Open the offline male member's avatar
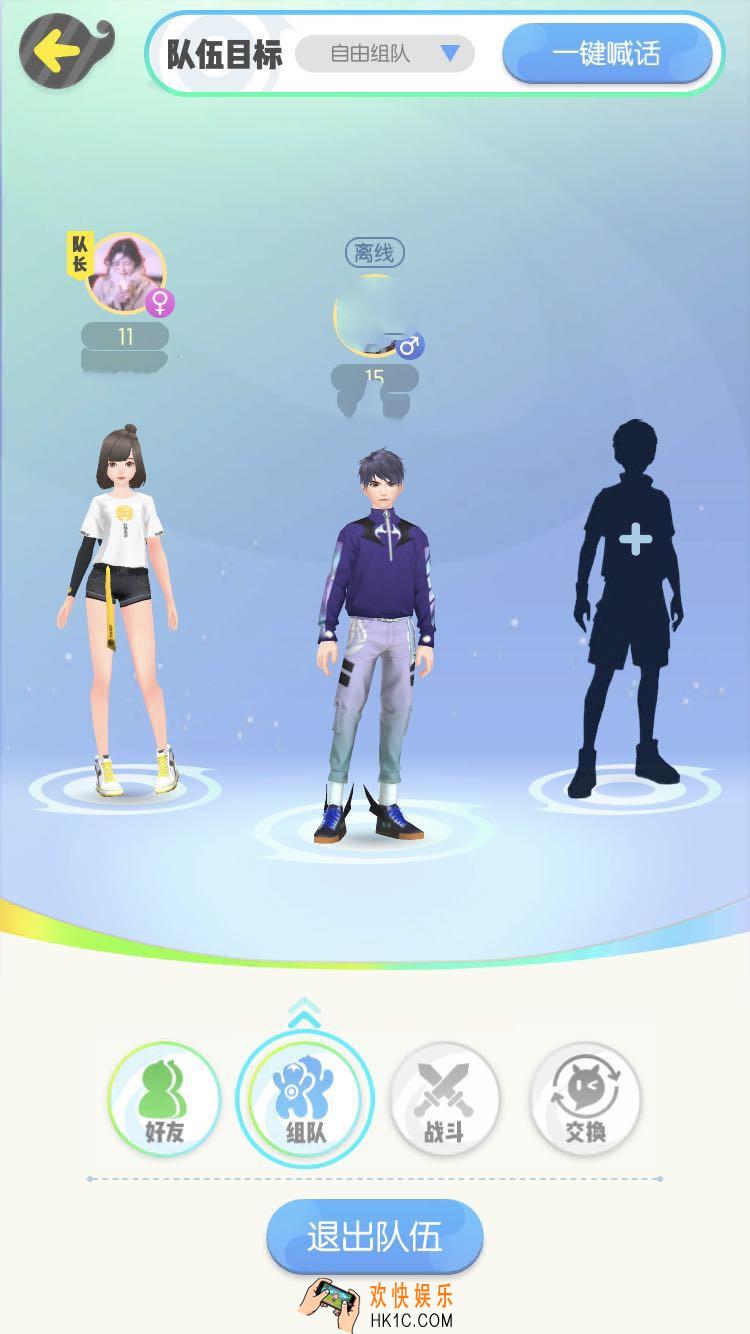The height and width of the screenshot is (1334, 750). click(x=373, y=317)
